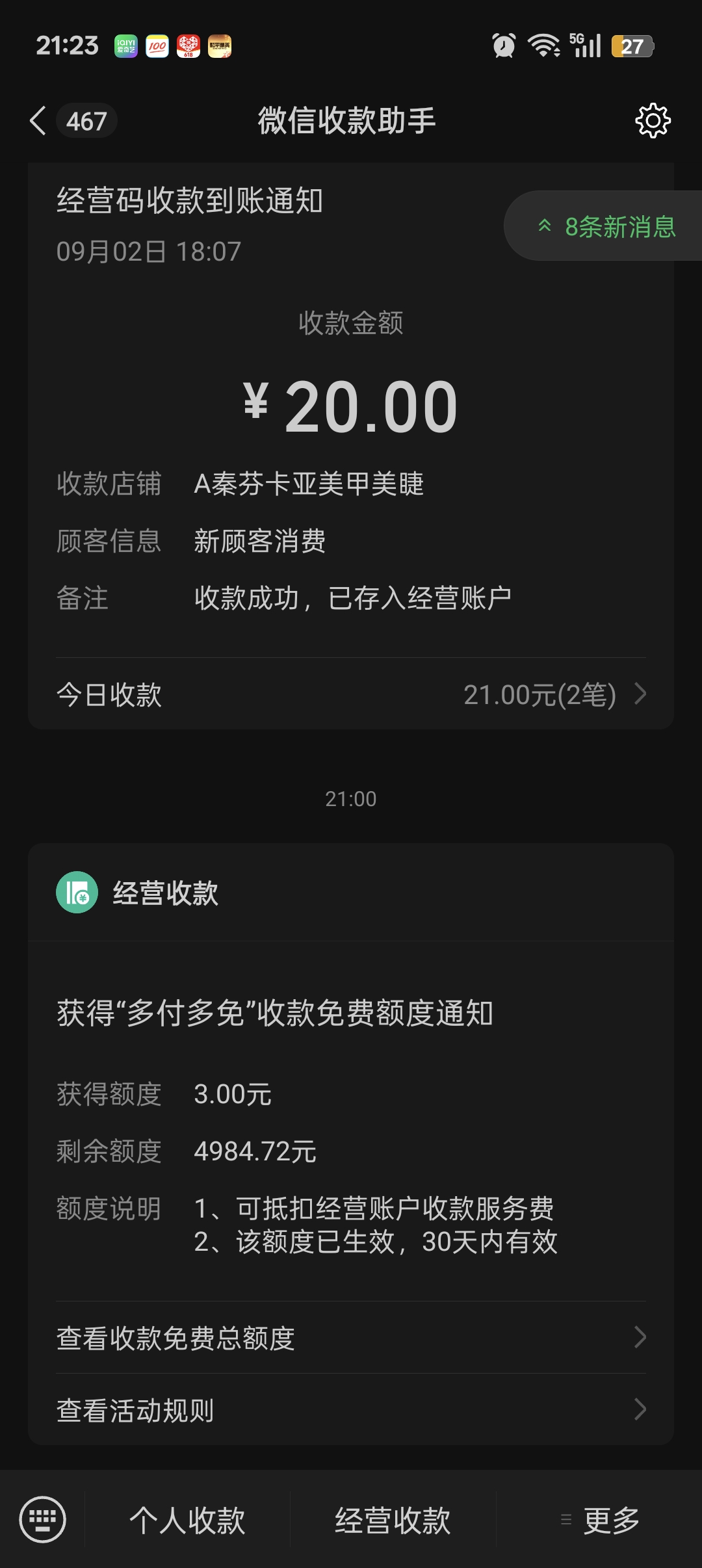The height and width of the screenshot is (1568, 702).
Task: Open the settings gear icon
Action: pyautogui.click(x=652, y=121)
